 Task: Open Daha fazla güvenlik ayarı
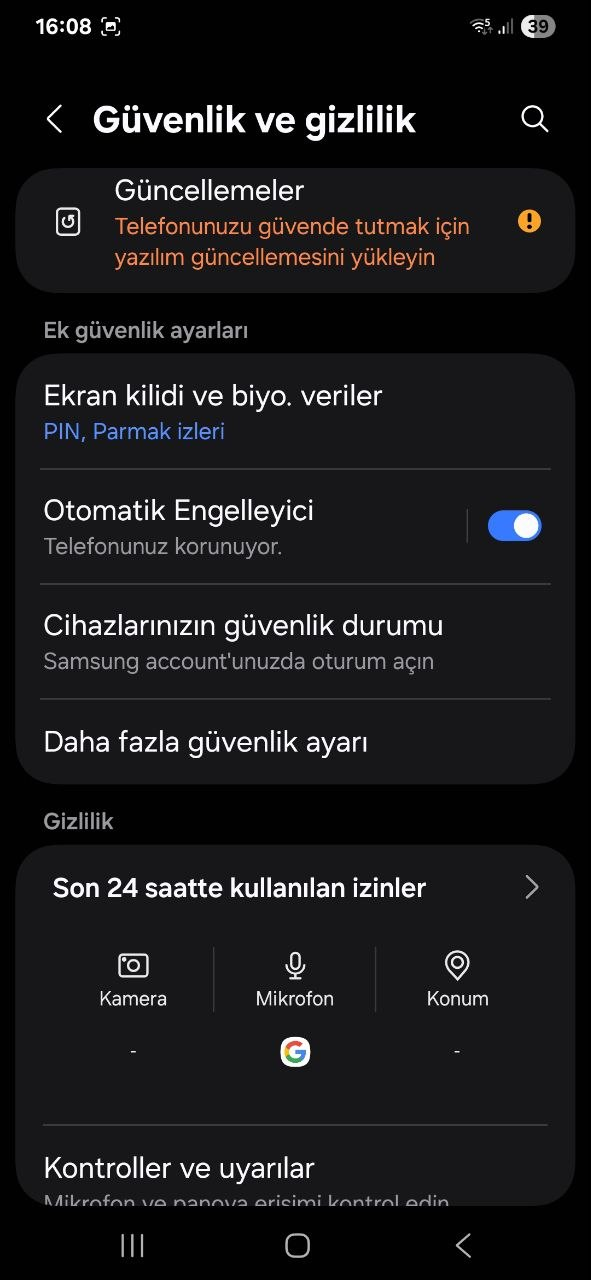click(295, 742)
